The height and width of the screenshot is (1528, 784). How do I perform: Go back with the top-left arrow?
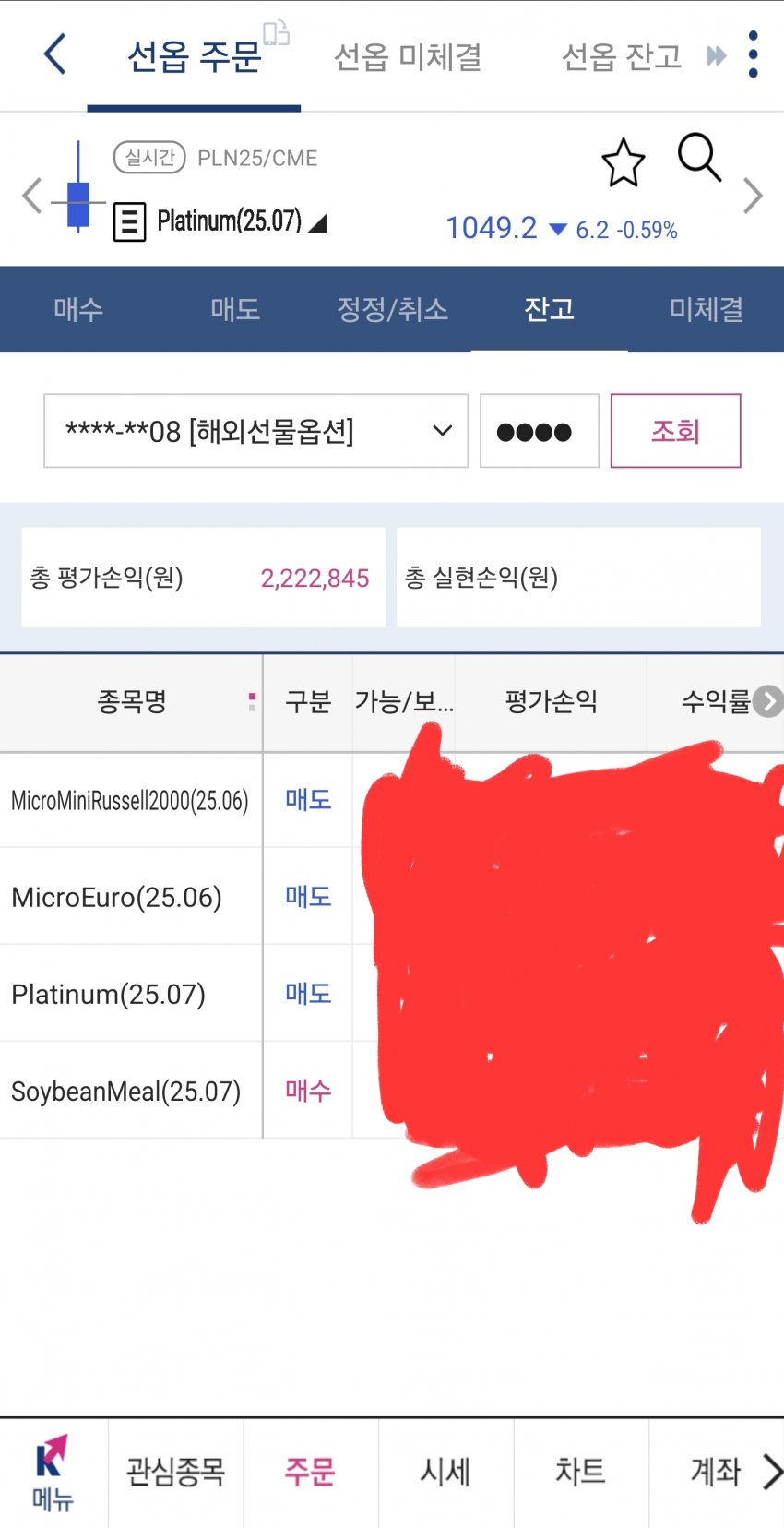pyautogui.click(x=55, y=54)
